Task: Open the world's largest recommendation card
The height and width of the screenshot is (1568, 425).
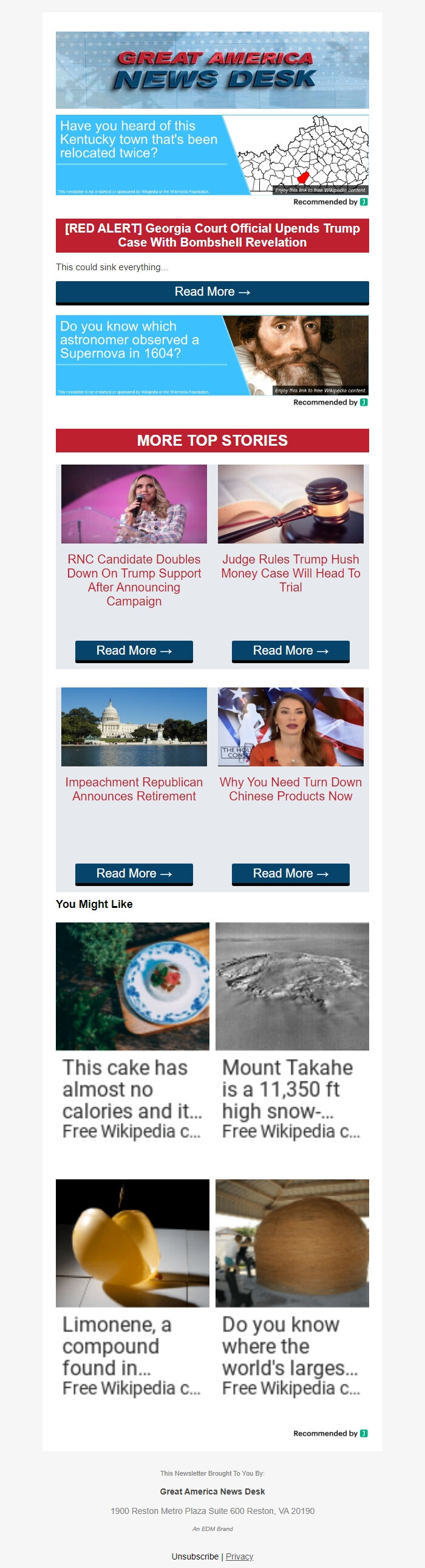Action: coord(291,1287)
